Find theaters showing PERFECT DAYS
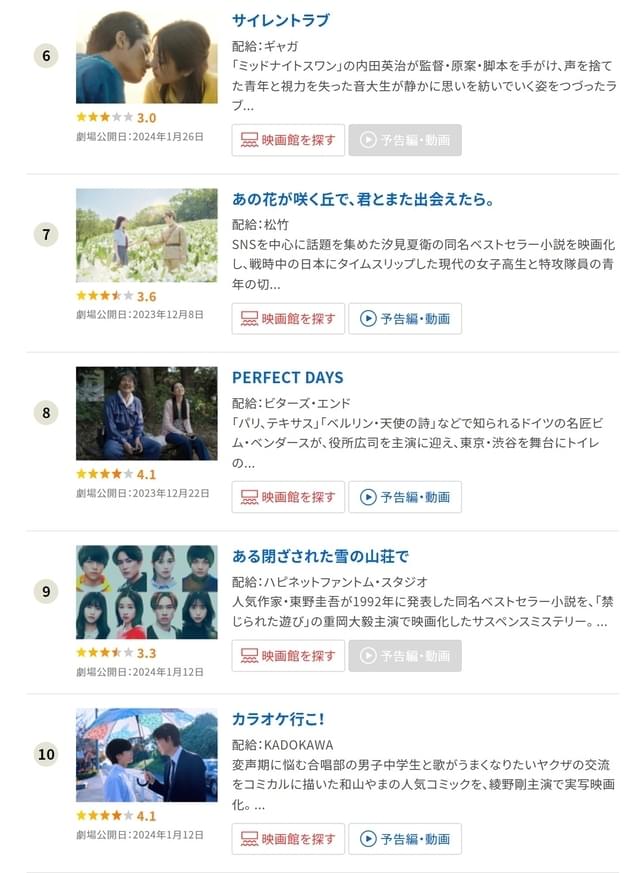The image size is (640, 873). click(x=288, y=497)
